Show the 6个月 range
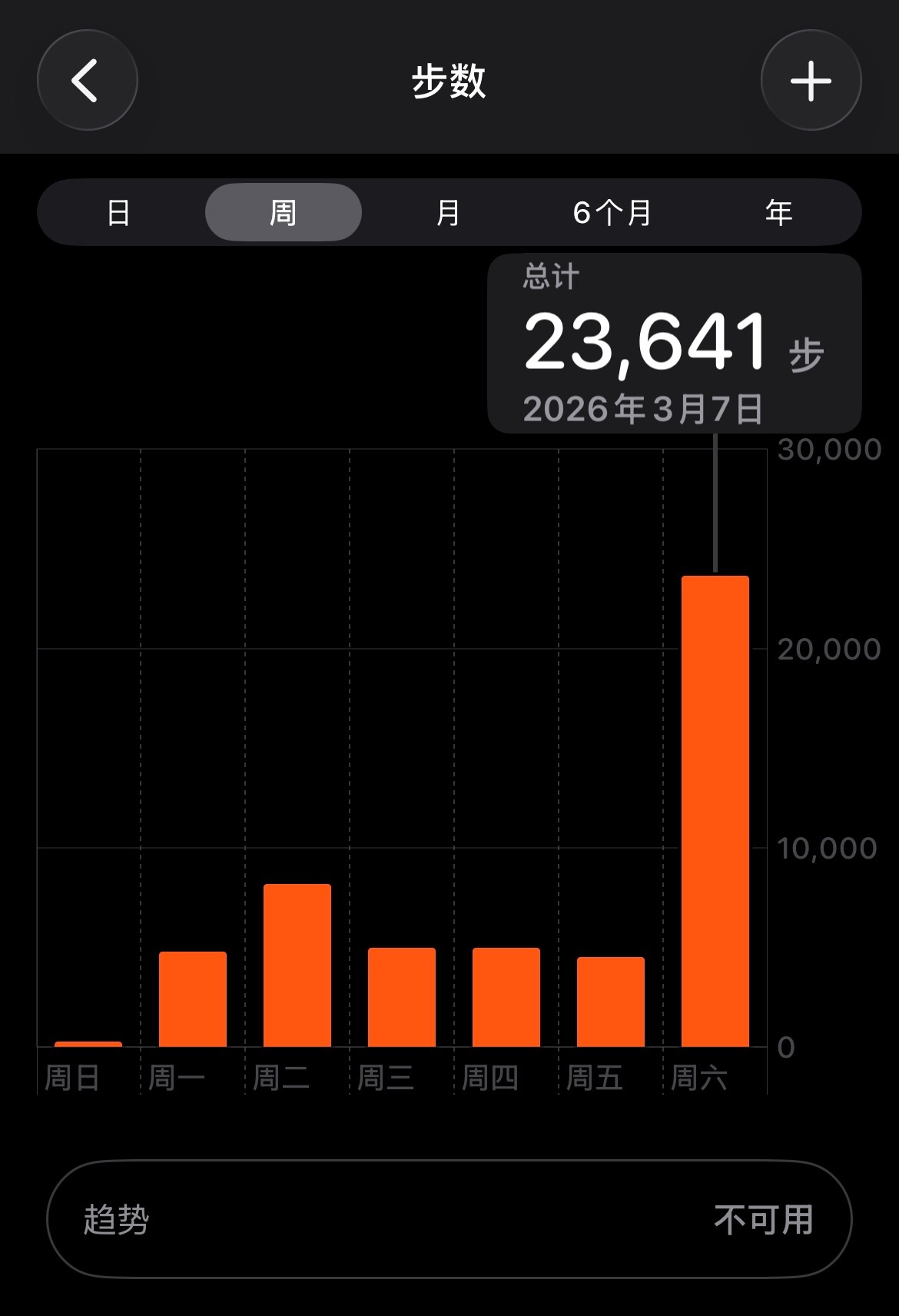Image resolution: width=899 pixels, height=1316 pixels. [612, 212]
